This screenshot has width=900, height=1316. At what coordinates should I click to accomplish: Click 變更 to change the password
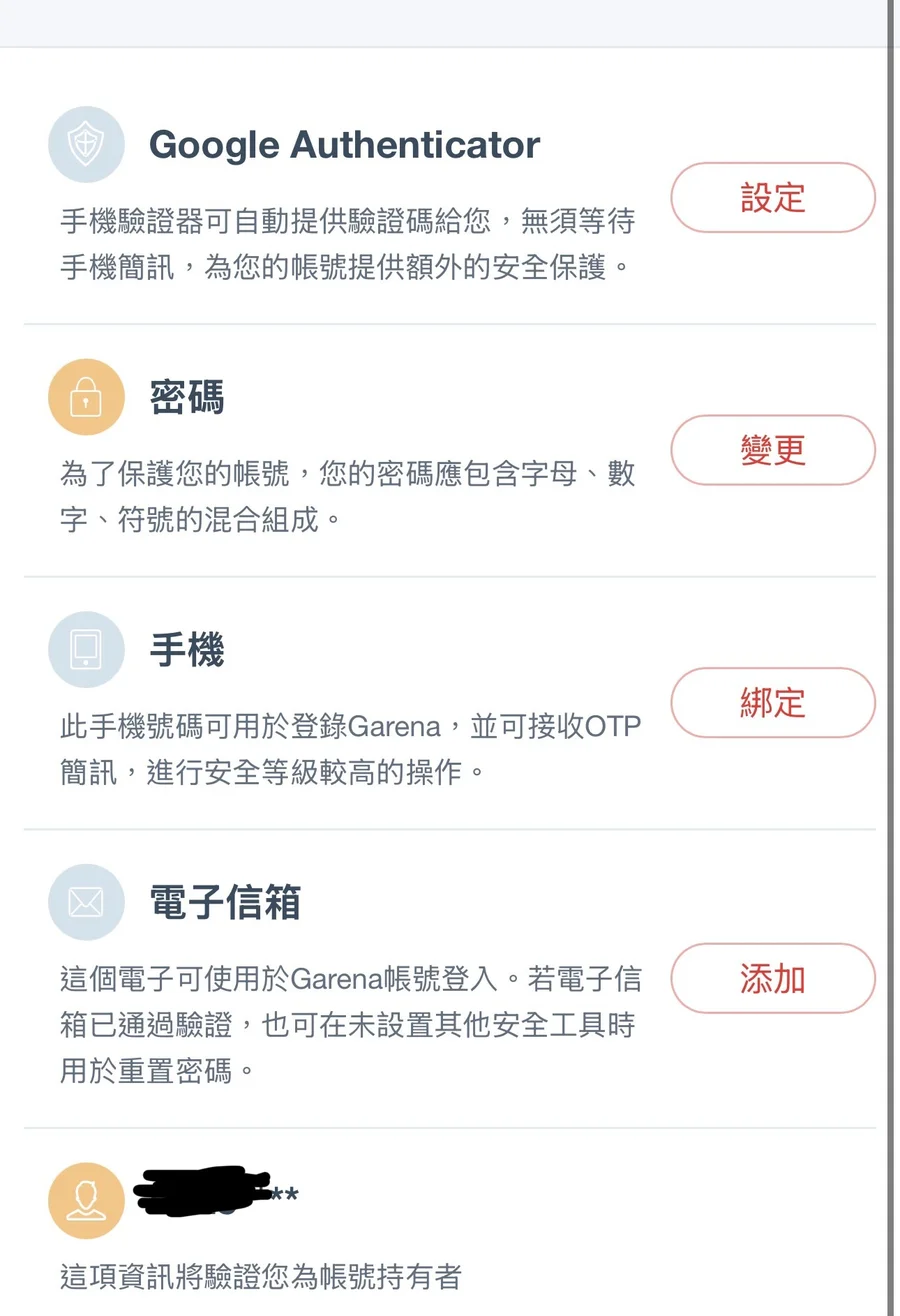click(x=773, y=450)
